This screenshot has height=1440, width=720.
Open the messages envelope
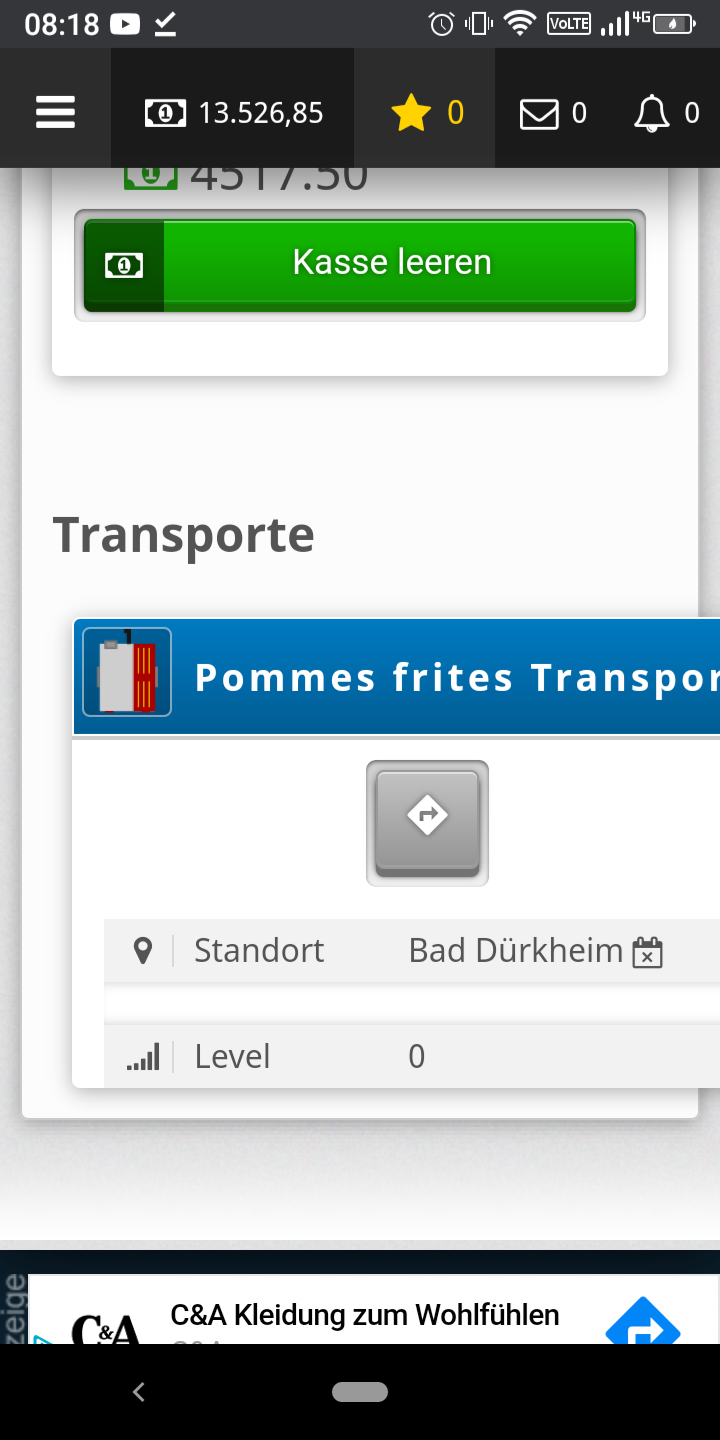click(x=552, y=113)
